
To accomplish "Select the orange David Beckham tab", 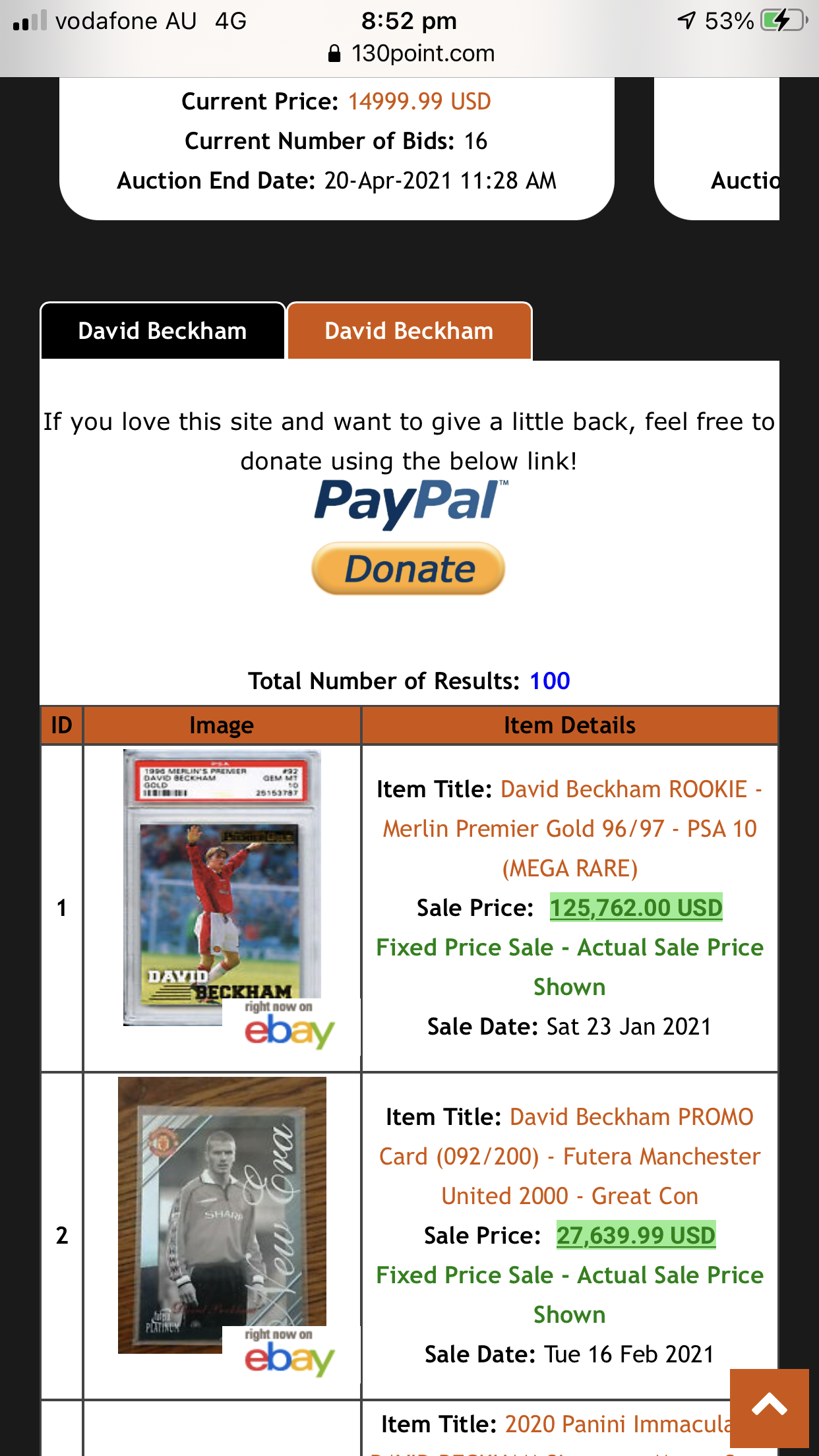I will tap(409, 331).
